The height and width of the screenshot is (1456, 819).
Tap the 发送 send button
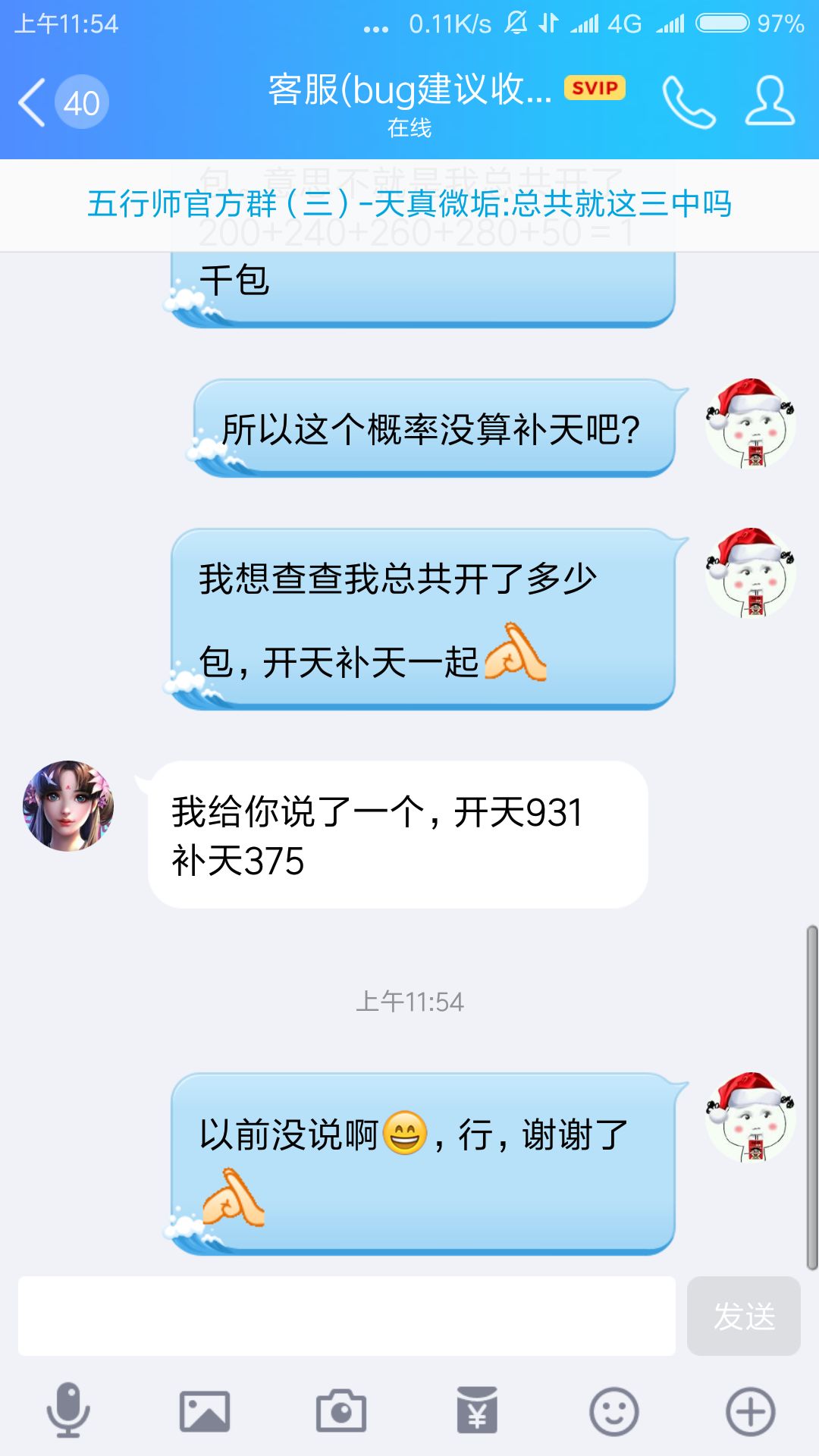point(744,1316)
